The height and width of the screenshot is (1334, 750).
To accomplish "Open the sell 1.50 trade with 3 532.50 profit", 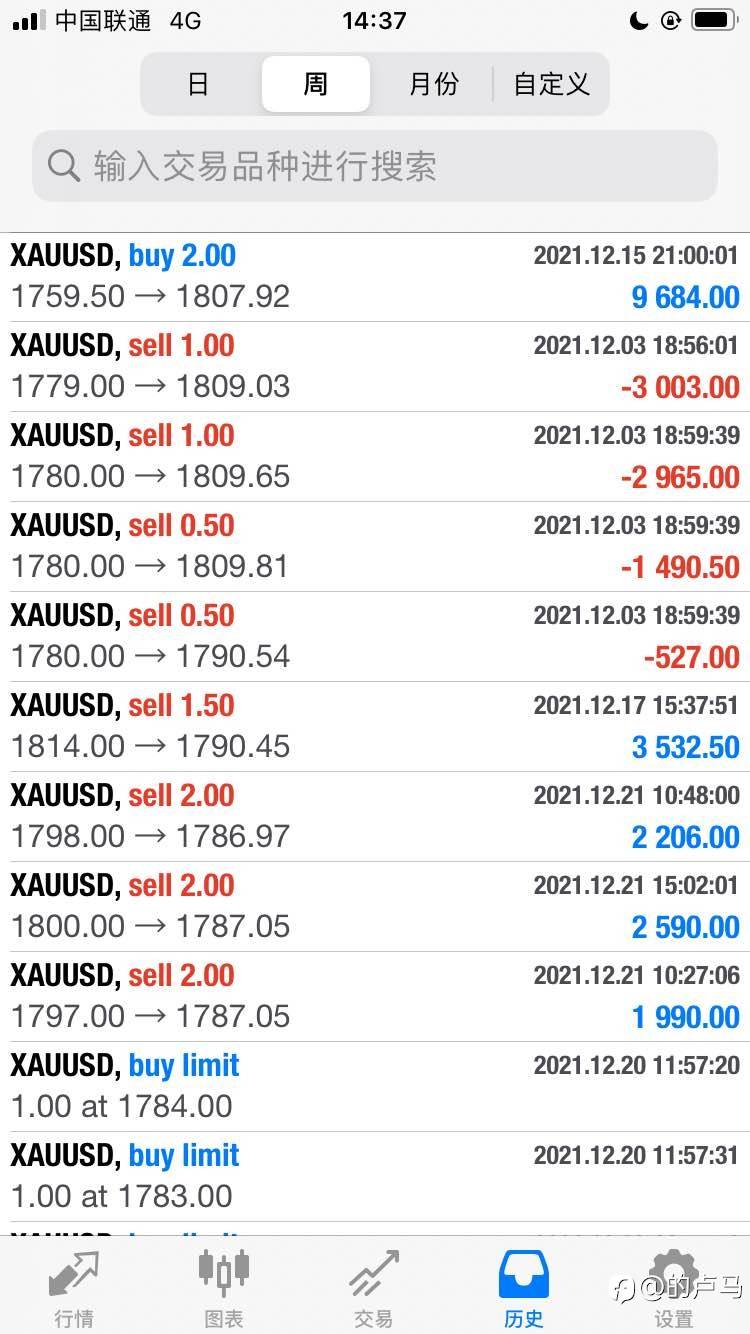I will pyautogui.click(x=375, y=727).
